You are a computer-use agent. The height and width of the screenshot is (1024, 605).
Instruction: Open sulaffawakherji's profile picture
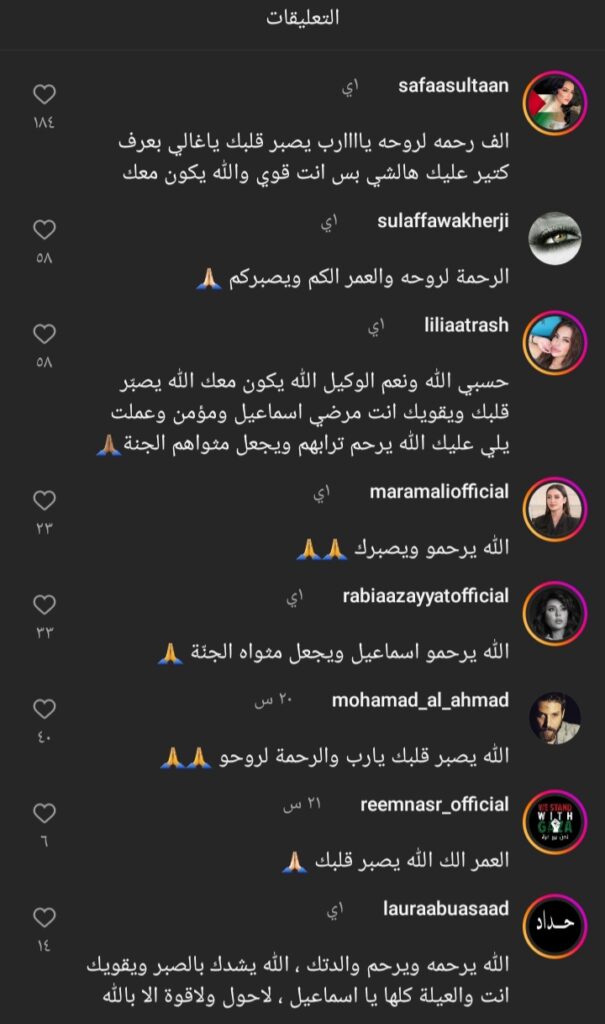coord(555,238)
